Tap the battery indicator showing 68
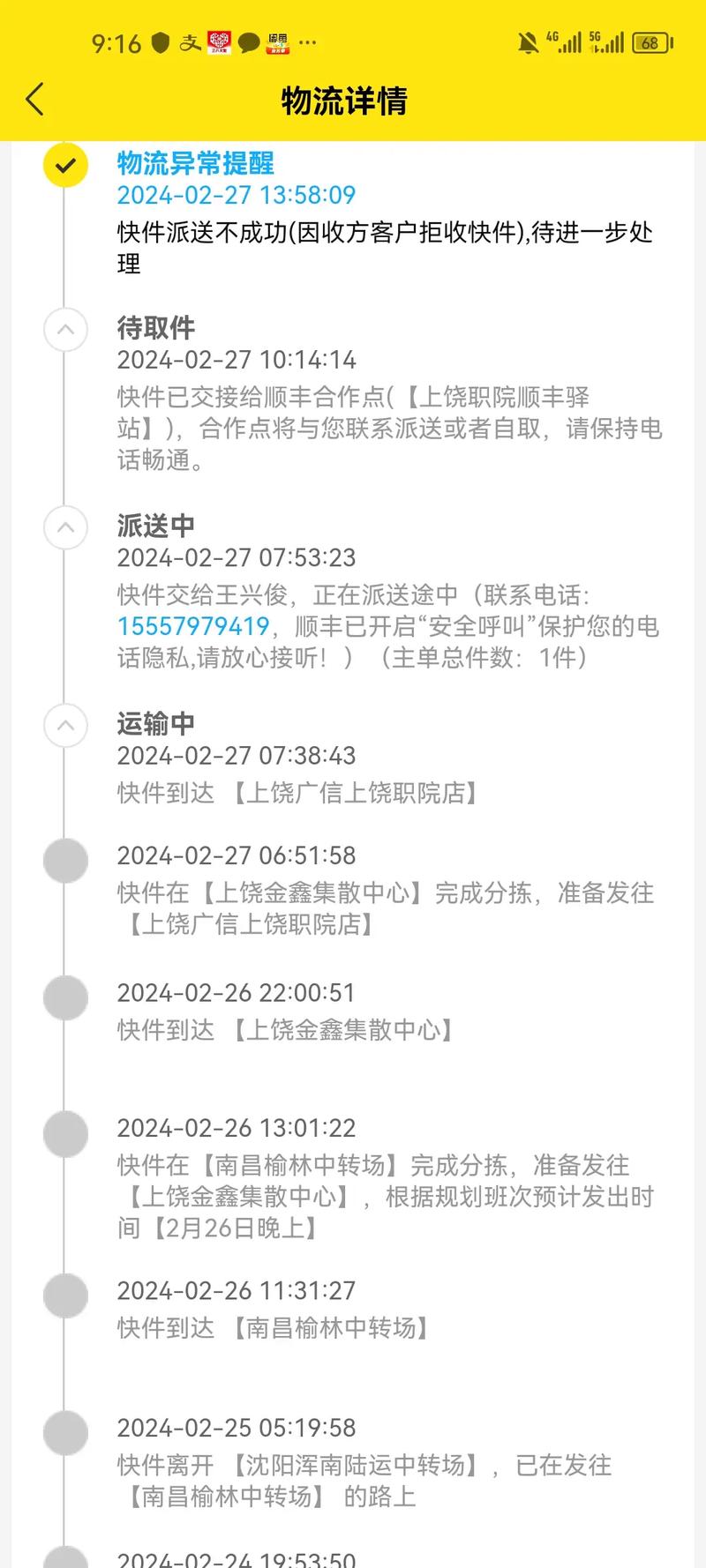This screenshot has height=1568, width=706. coord(652,41)
